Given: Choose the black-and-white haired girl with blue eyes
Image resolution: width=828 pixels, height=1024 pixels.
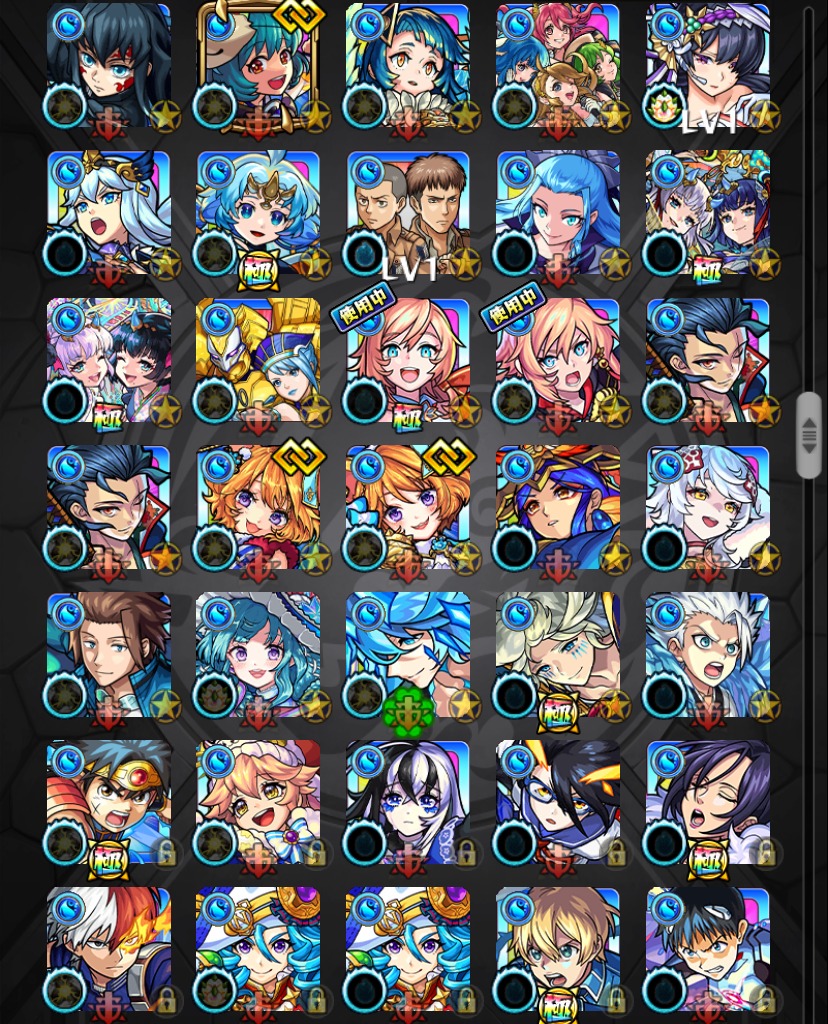Looking at the screenshot, I should tap(408, 803).
